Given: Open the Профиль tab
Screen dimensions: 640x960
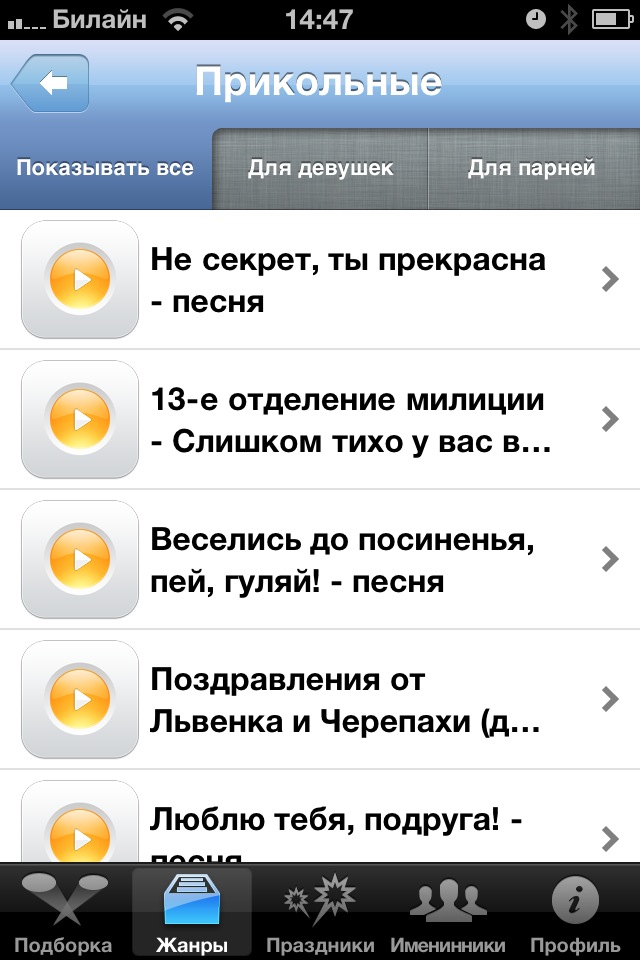Looking at the screenshot, I should click(x=576, y=912).
